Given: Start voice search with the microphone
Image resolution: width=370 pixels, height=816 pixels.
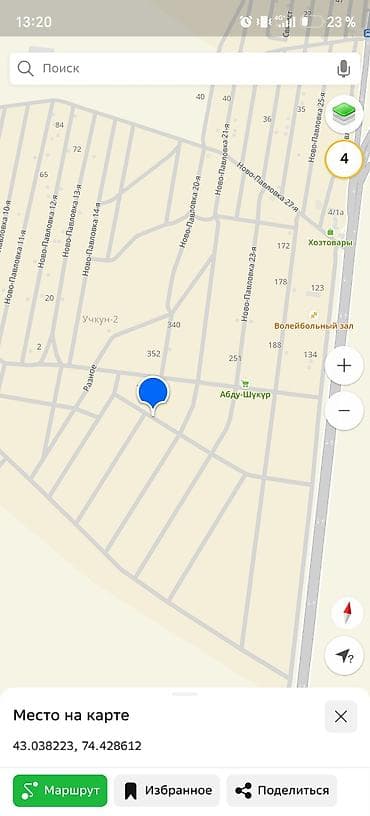Looking at the screenshot, I should (x=343, y=68).
